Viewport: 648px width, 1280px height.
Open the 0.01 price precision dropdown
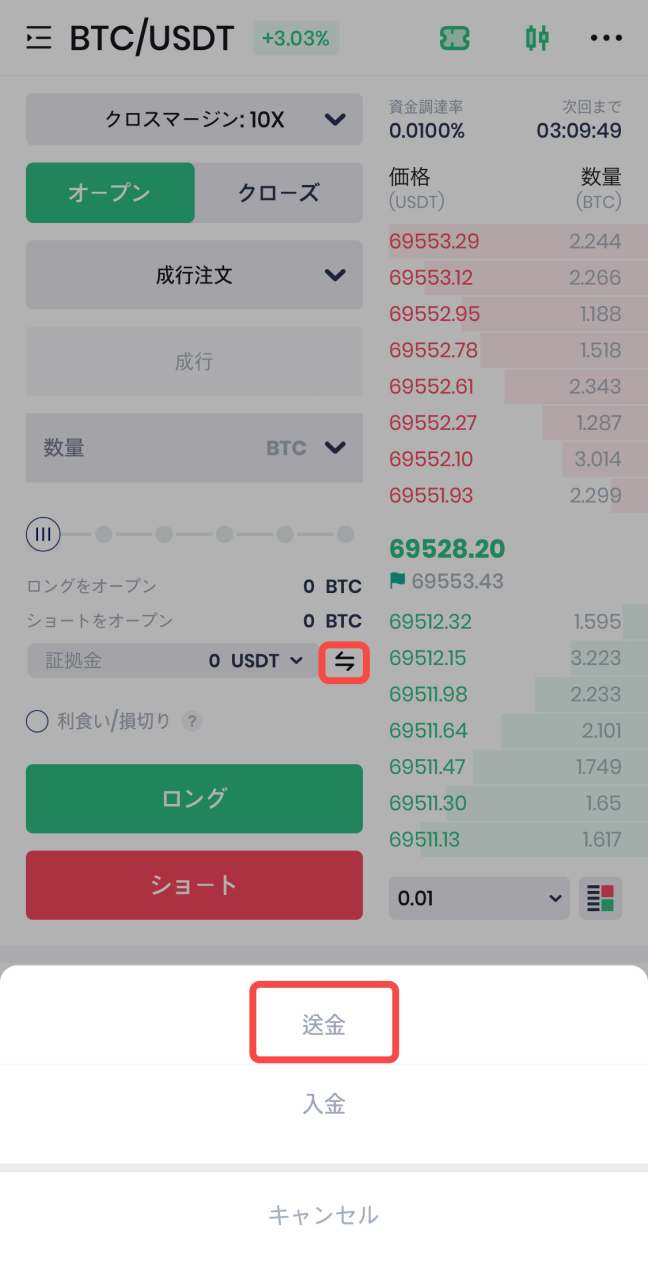(479, 898)
